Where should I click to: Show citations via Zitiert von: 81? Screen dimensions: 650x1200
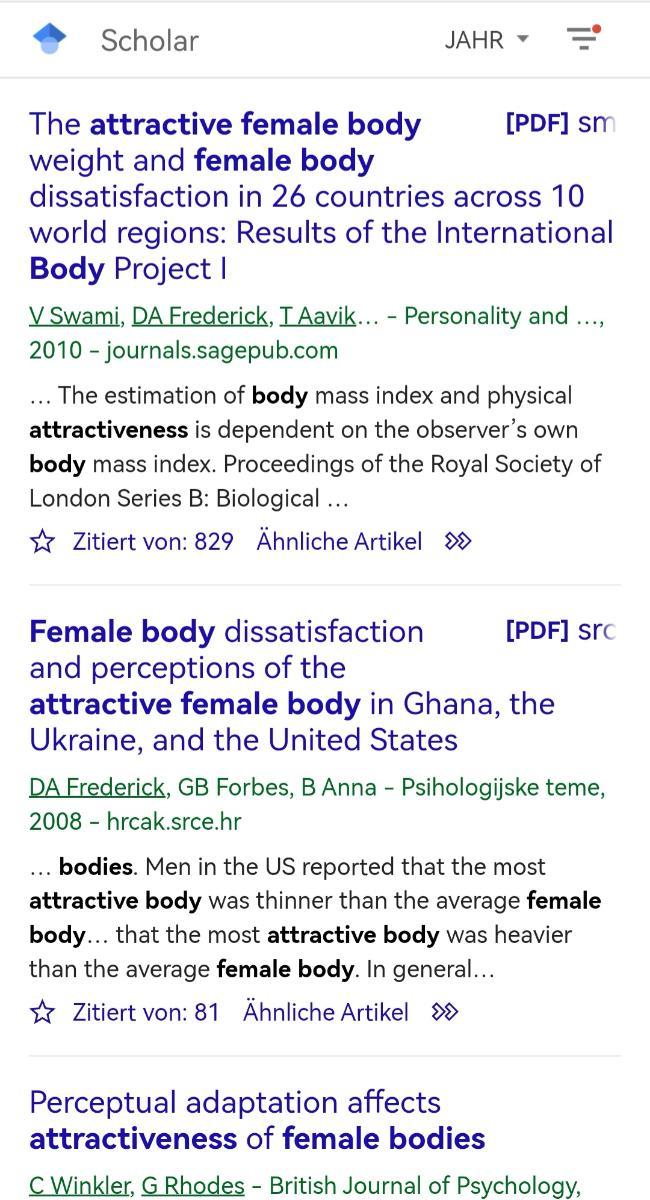click(146, 1012)
